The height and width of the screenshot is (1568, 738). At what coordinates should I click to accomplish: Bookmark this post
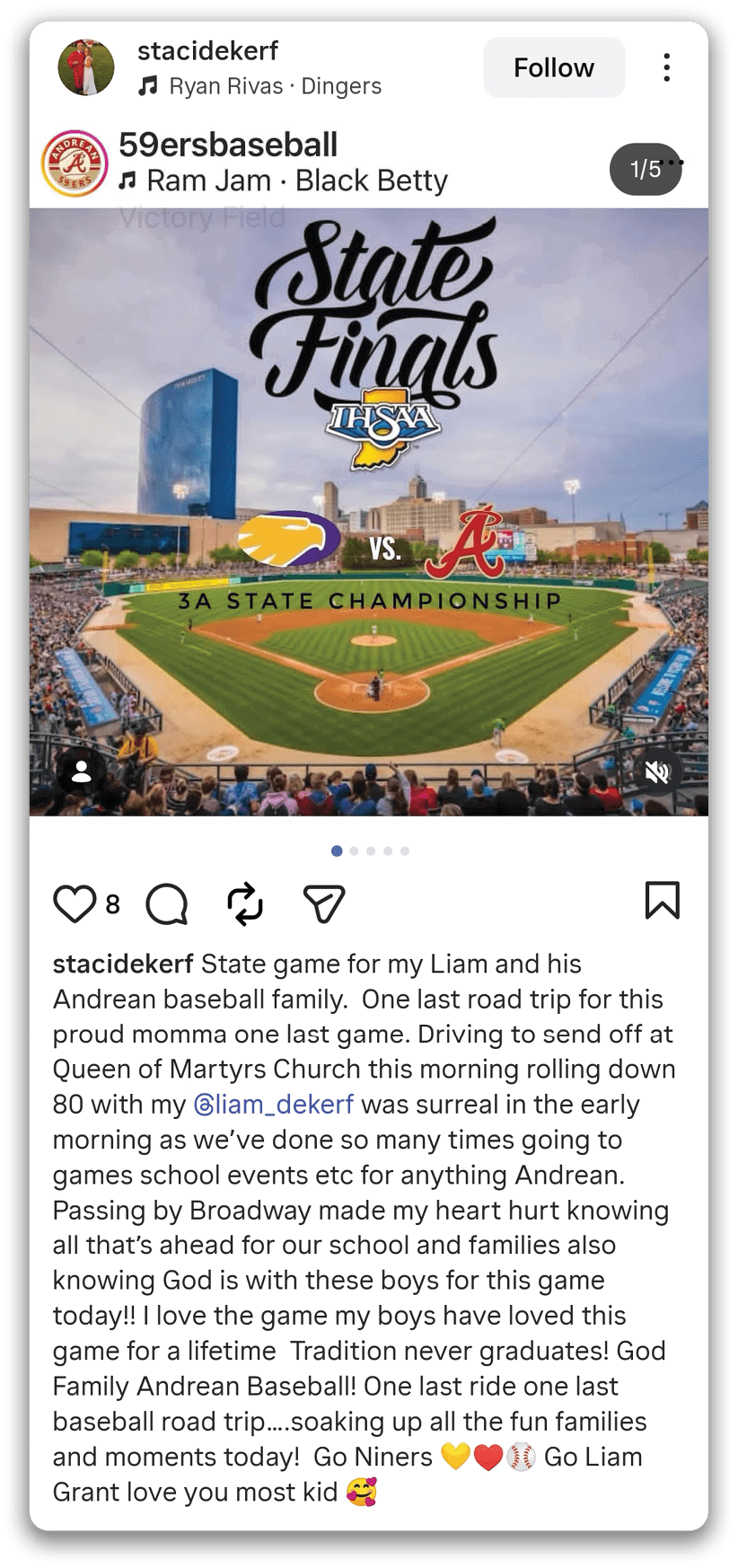[x=663, y=900]
